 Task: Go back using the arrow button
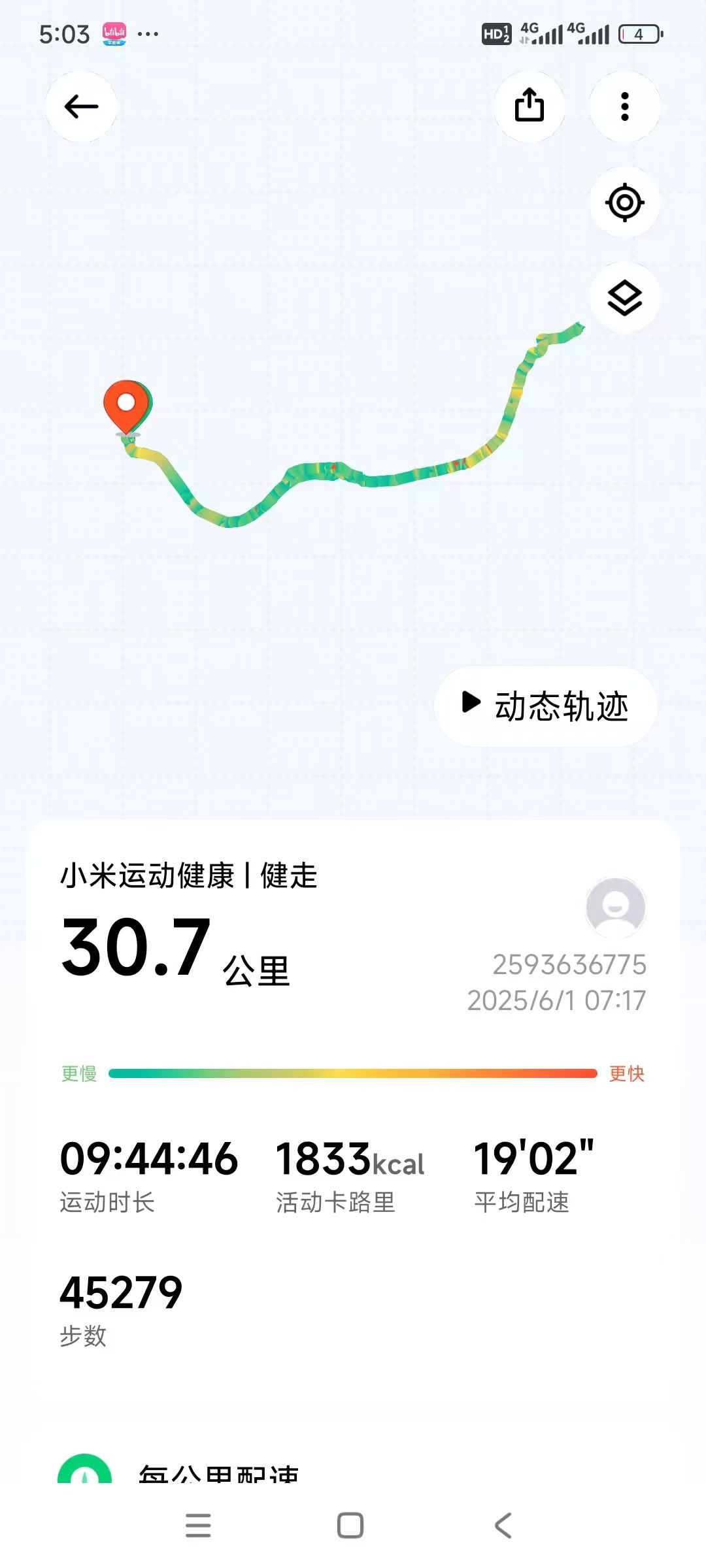point(81,106)
